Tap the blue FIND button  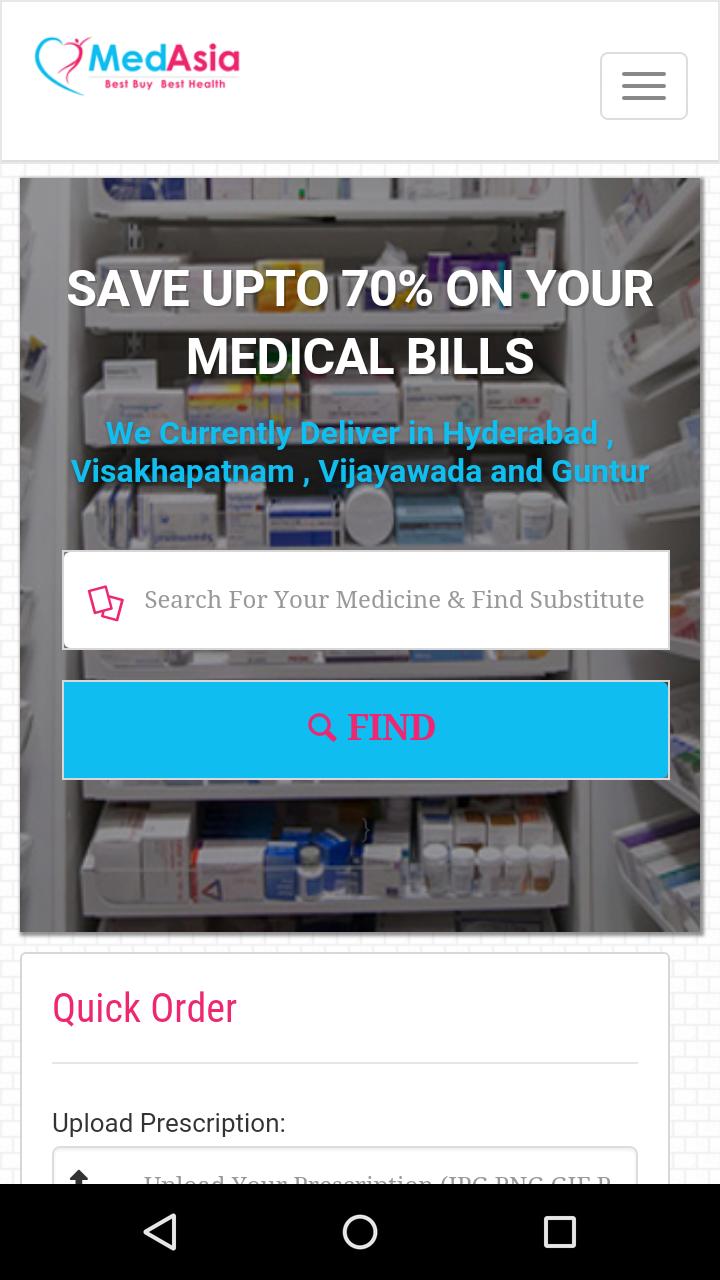click(366, 729)
